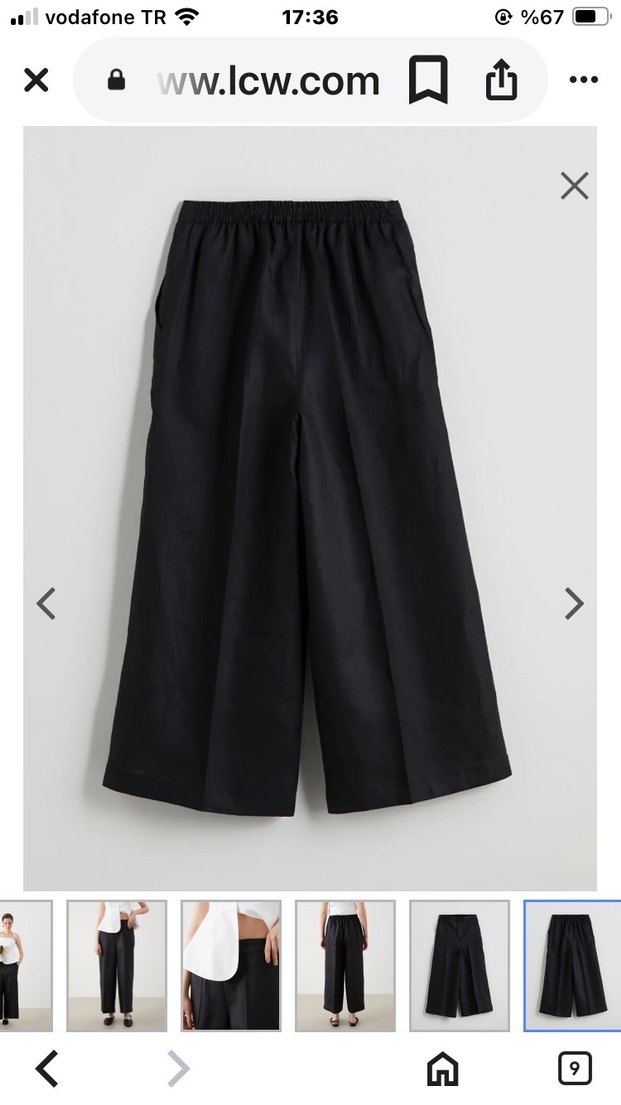This screenshot has width=621, height=1105.
Task: Open the browser overflow menu
Action: 582,81
